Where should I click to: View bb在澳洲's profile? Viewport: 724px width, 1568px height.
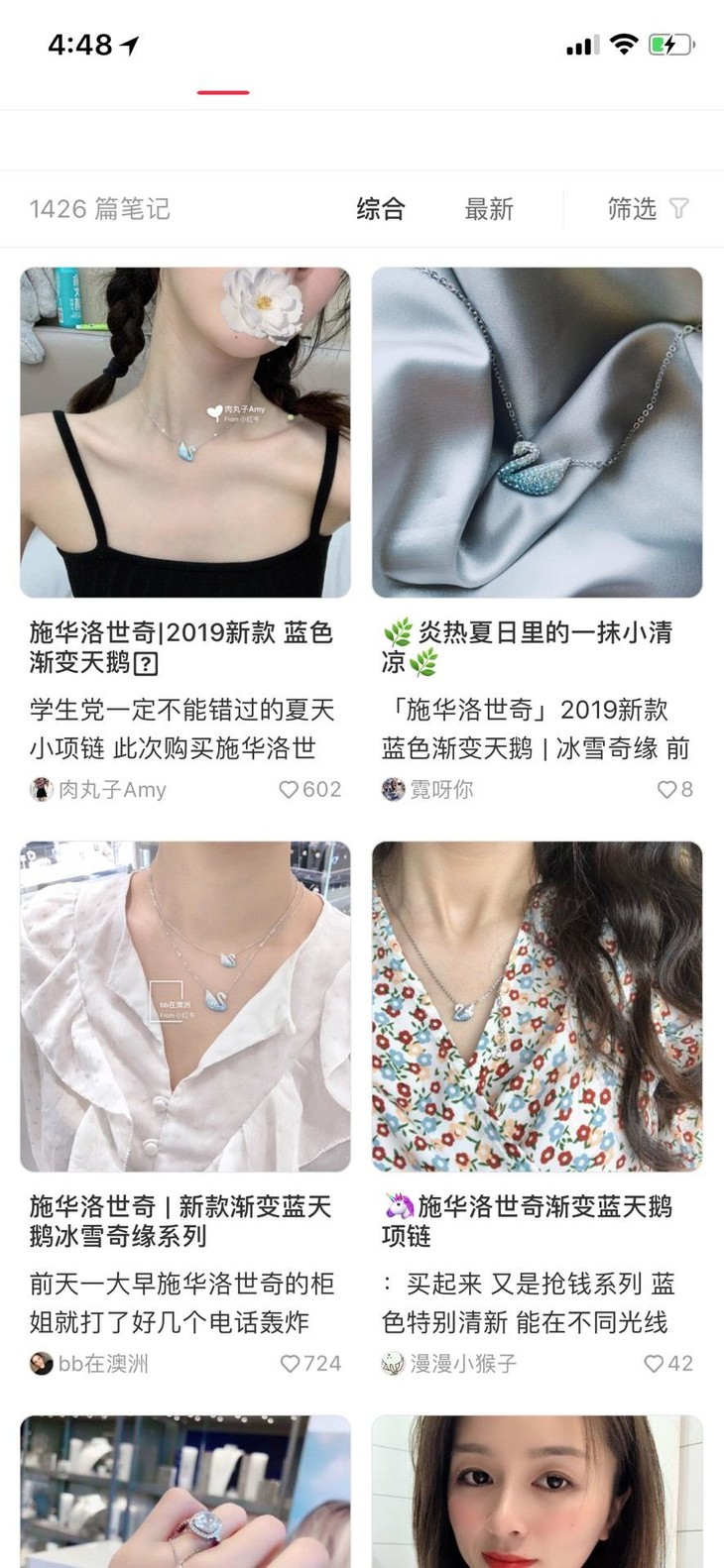click(x=89, y=1364)
